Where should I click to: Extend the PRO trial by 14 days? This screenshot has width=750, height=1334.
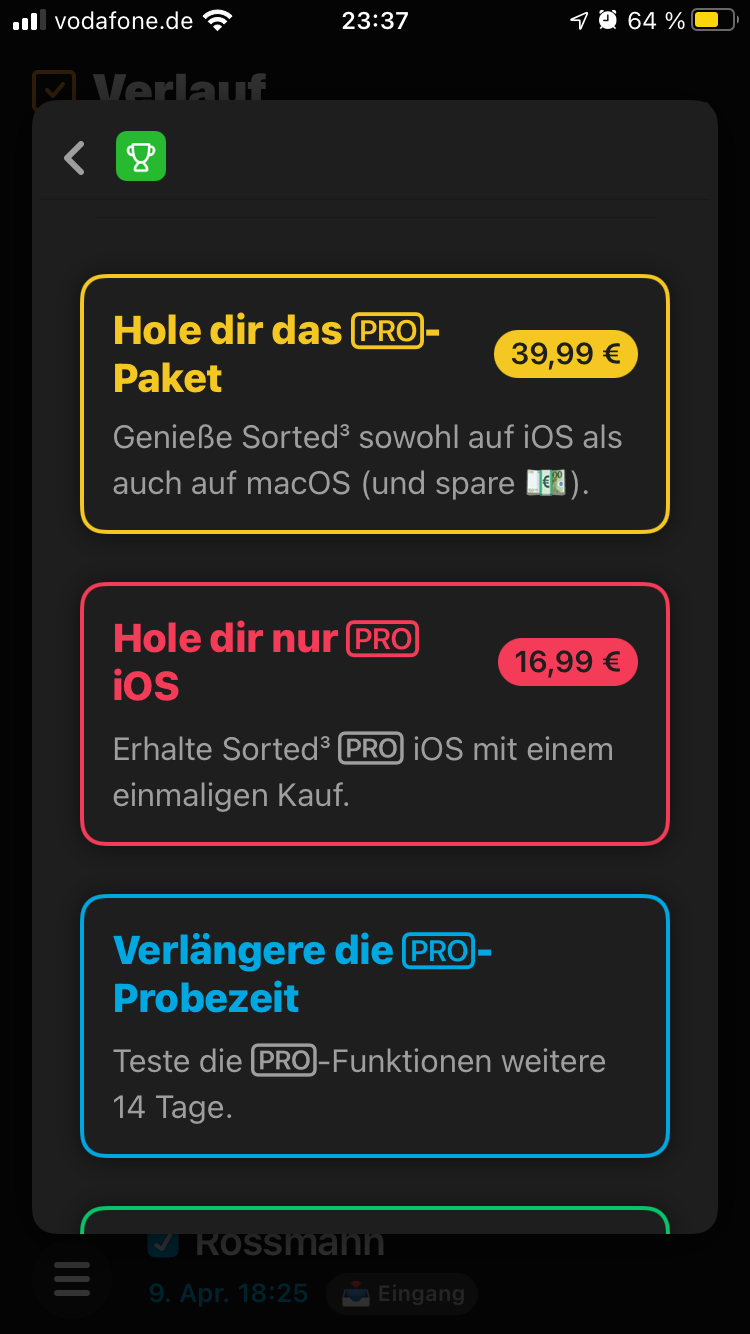tap(374, 1025)
